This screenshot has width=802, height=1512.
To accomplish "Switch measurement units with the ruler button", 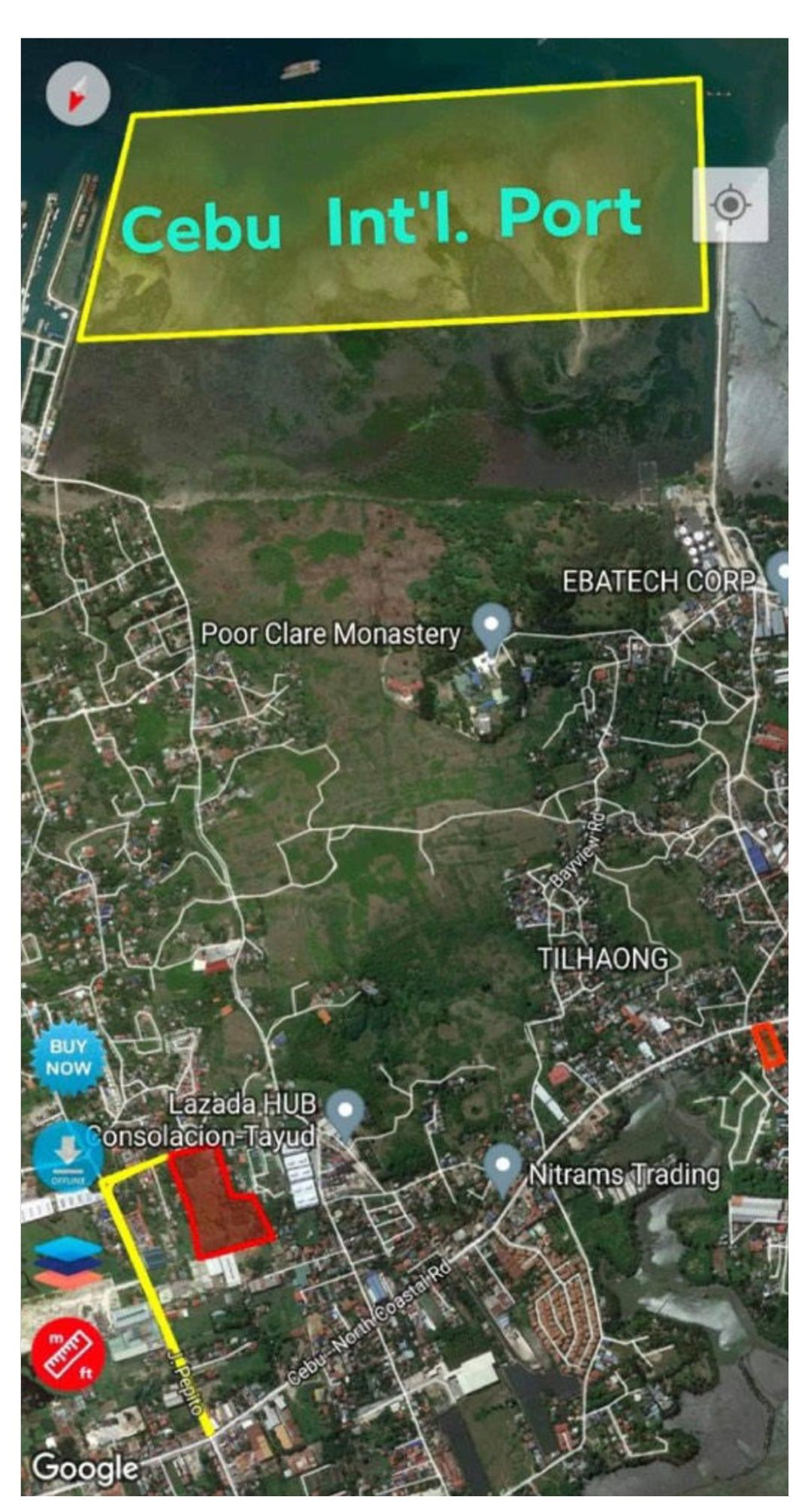I will click(70, 1351).
